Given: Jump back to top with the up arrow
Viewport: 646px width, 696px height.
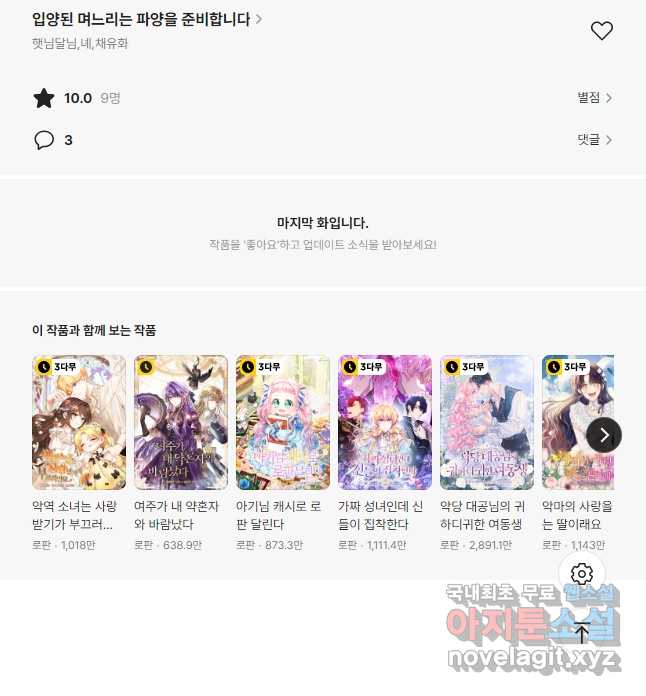Looking at the screenshot, I should [582, 633].
